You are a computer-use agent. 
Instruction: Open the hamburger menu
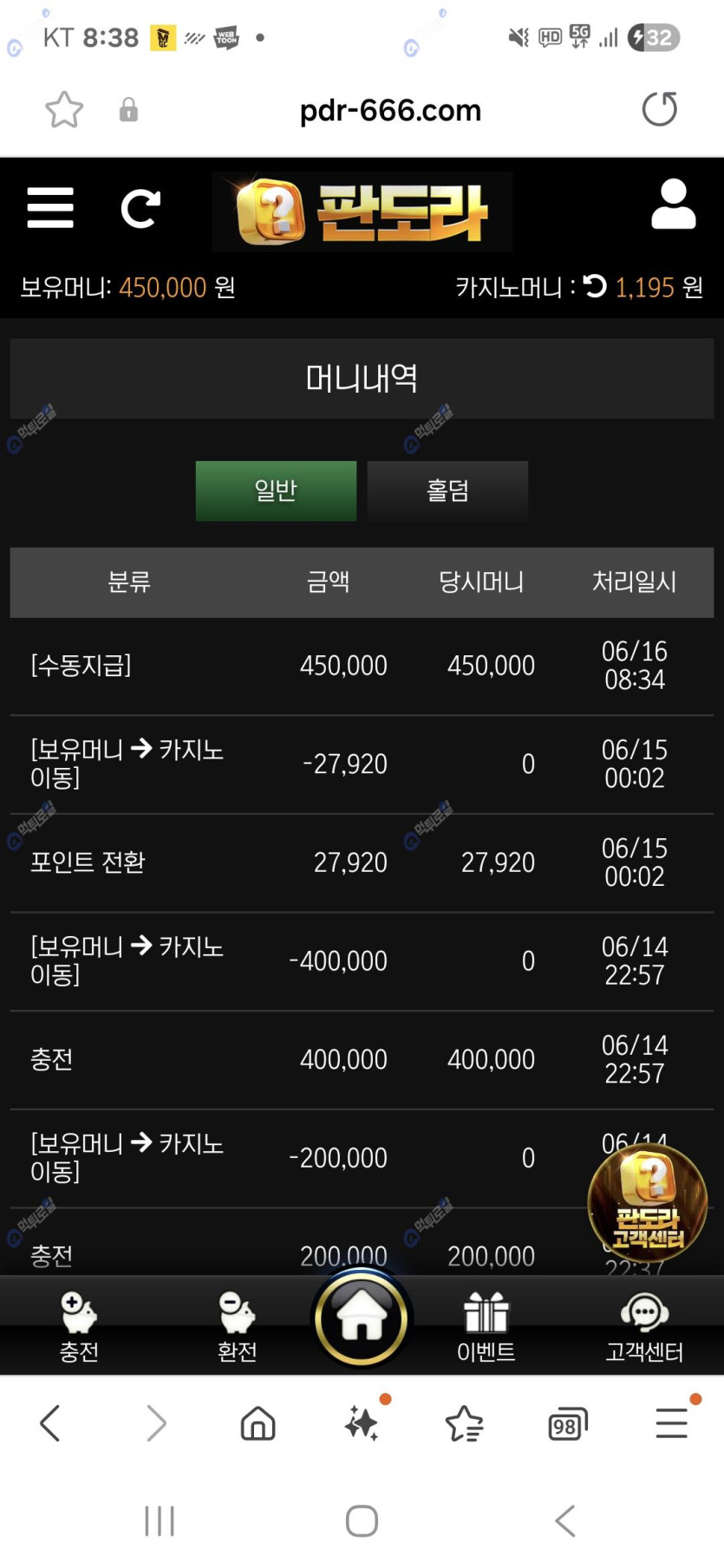50,208
